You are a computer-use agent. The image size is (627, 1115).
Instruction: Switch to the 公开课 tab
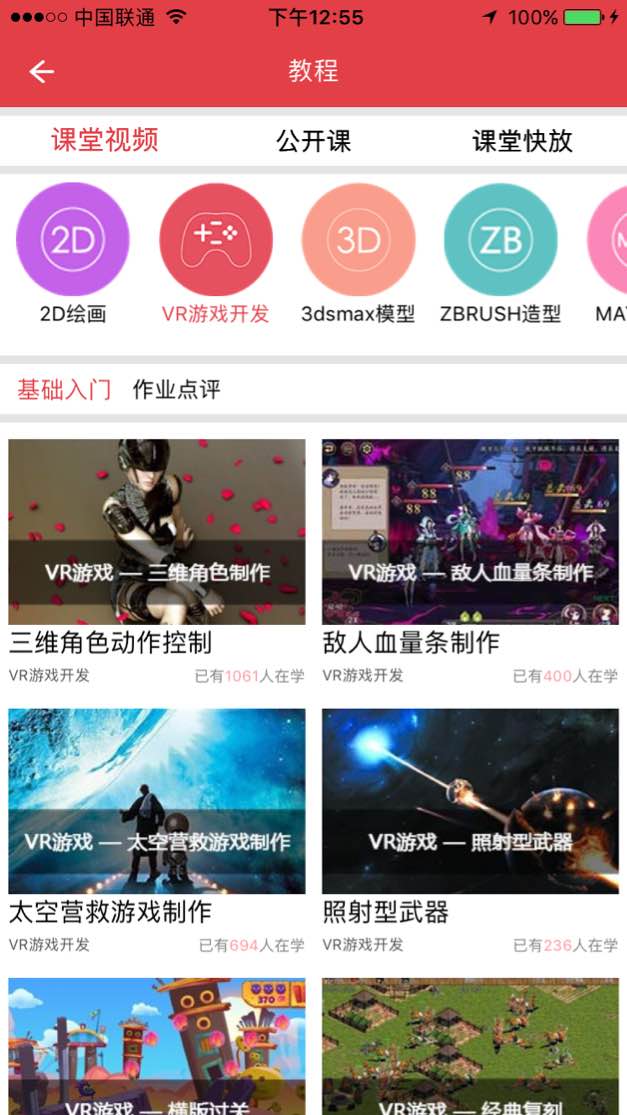click(313, 140)
